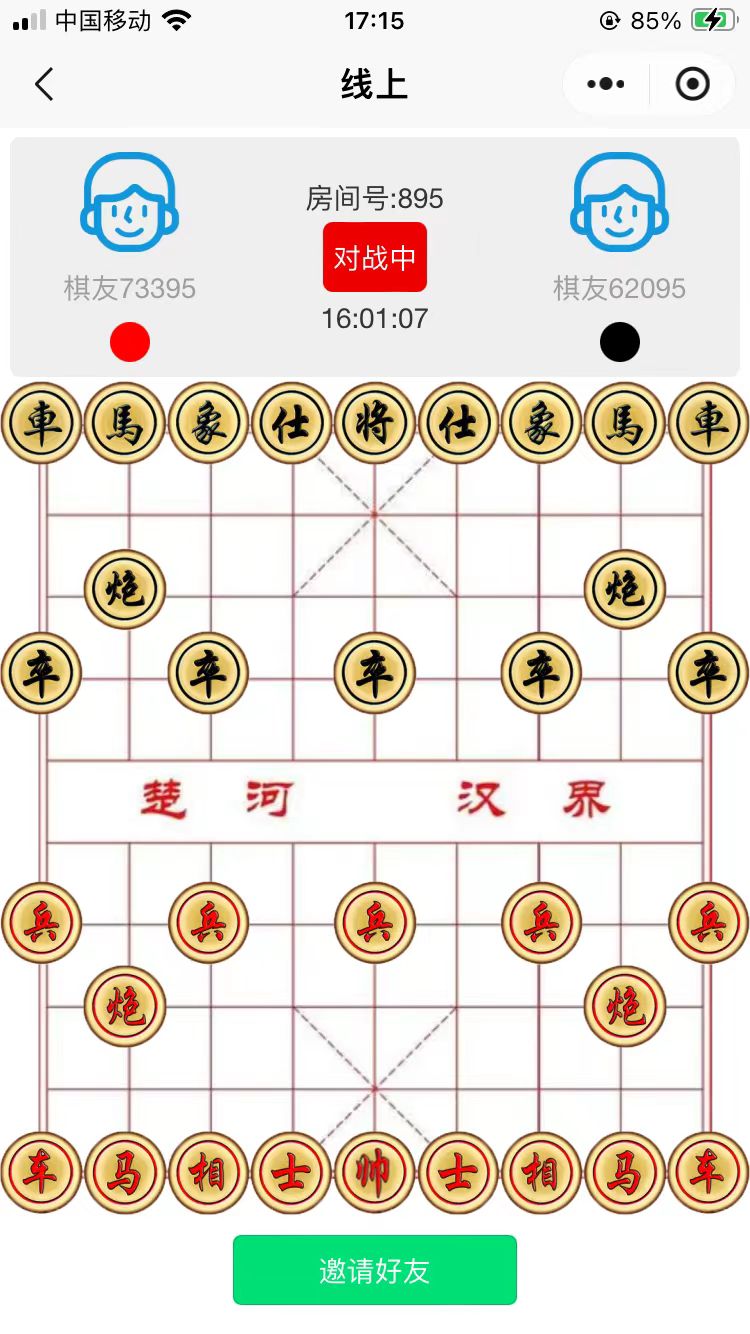750x1334 pixels.
Task: Select the red center 兵 pawn
Action: click(x=375, y=922)
